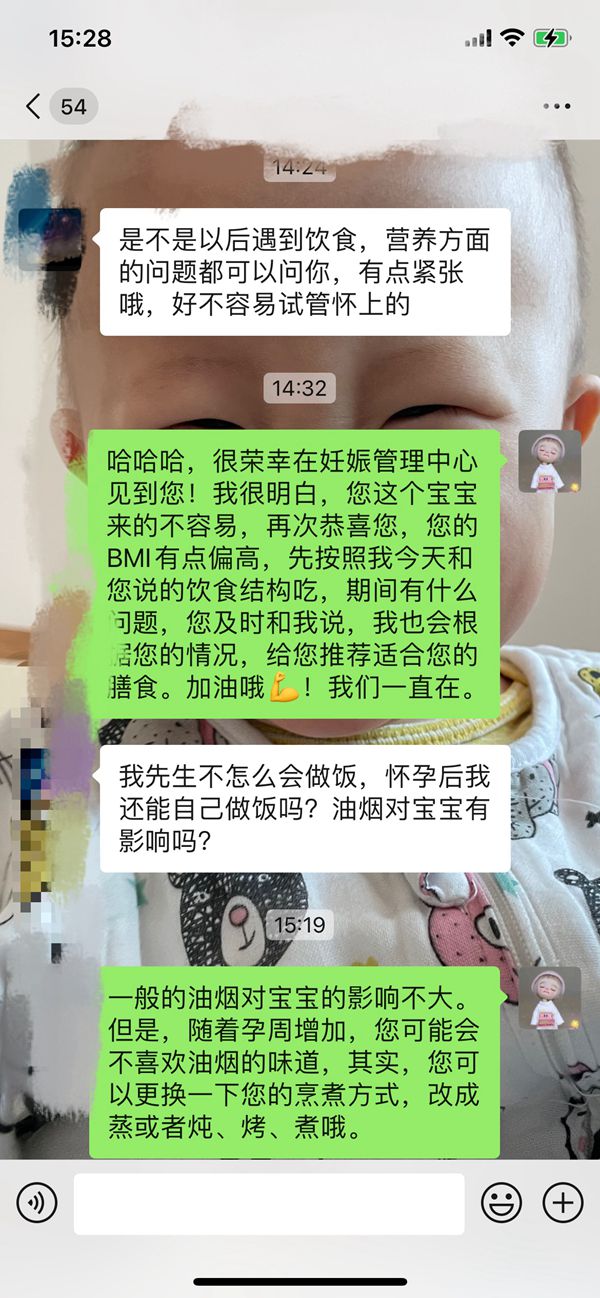
Task: Open avatar of sender asking about 饮食，营养
Action: tap(50, 240)
